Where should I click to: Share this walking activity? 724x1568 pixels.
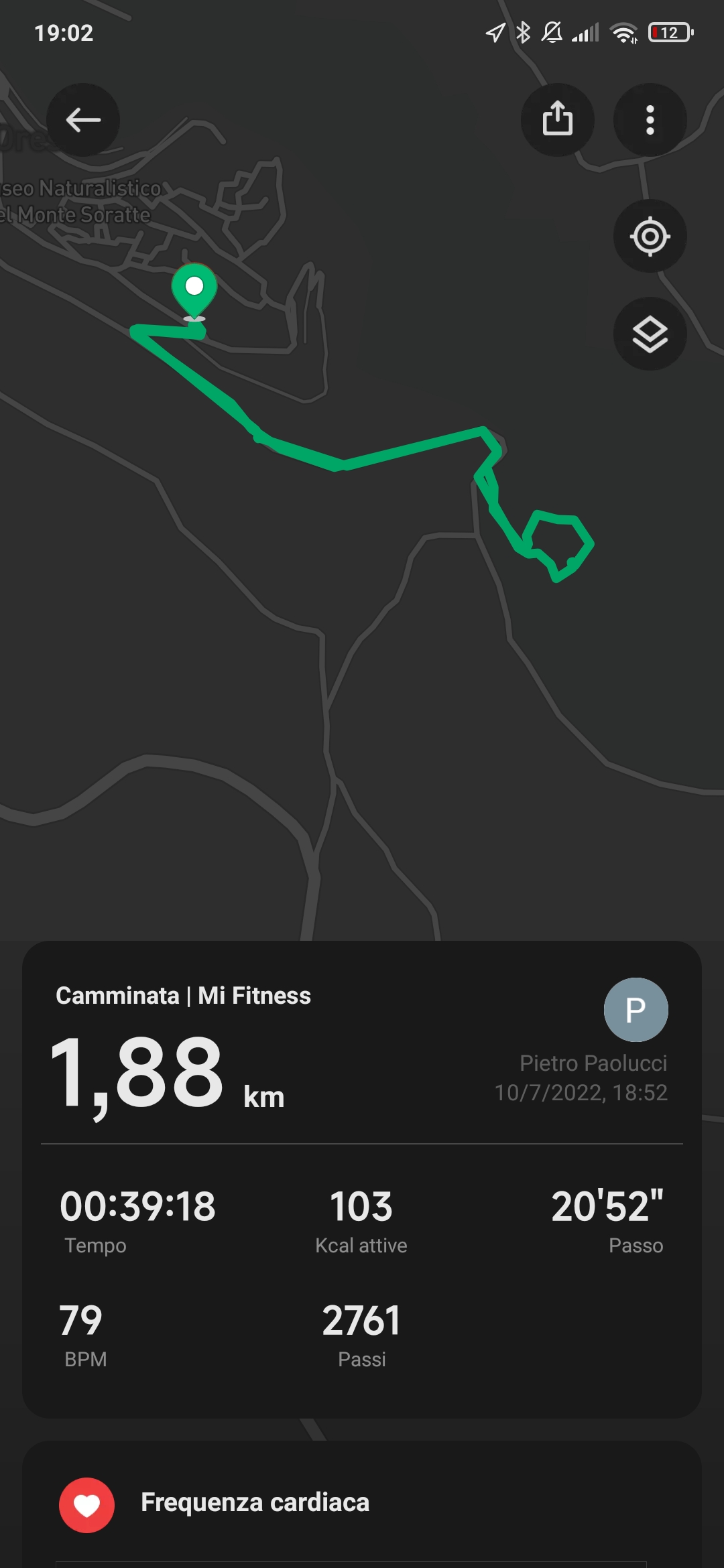click(557, 120)
